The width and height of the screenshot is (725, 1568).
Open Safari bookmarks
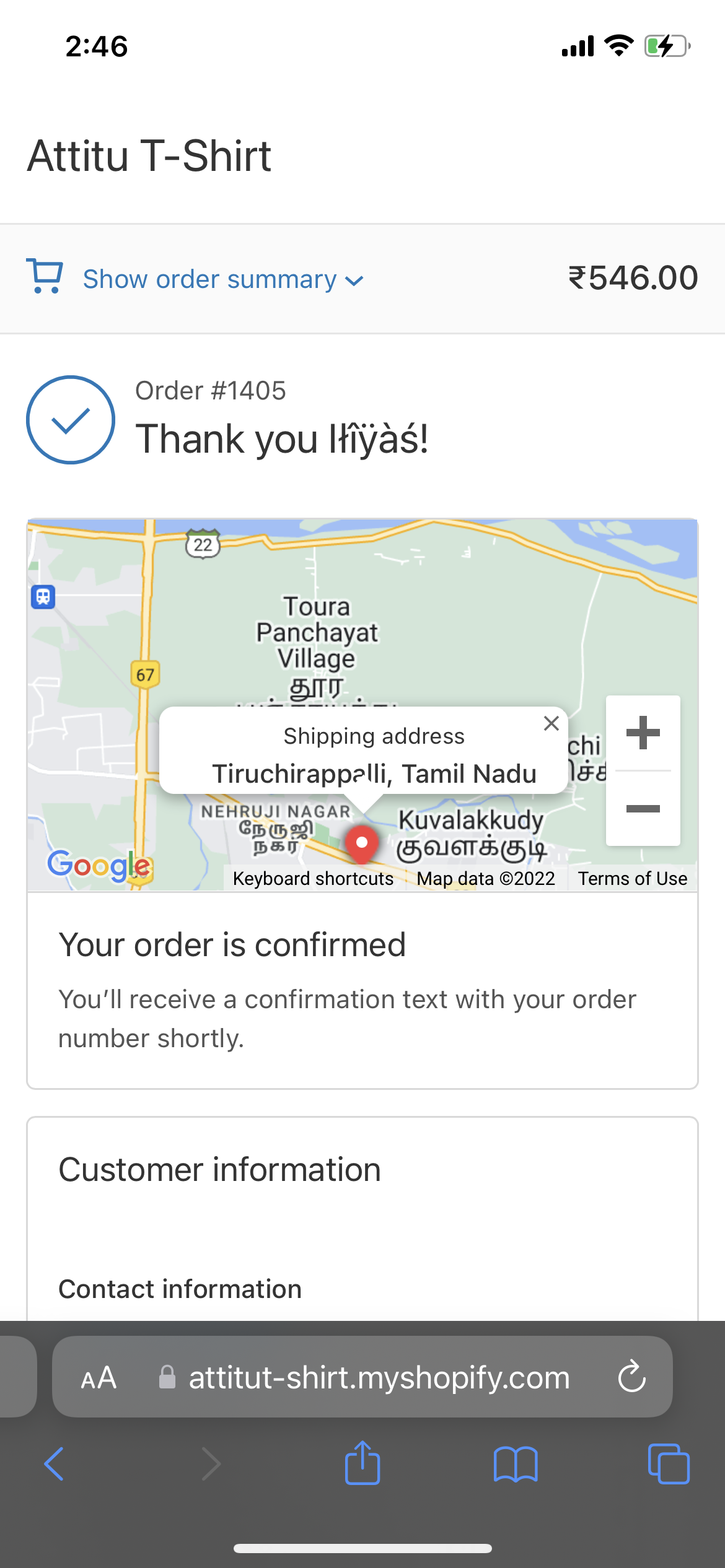(516, 1465)
